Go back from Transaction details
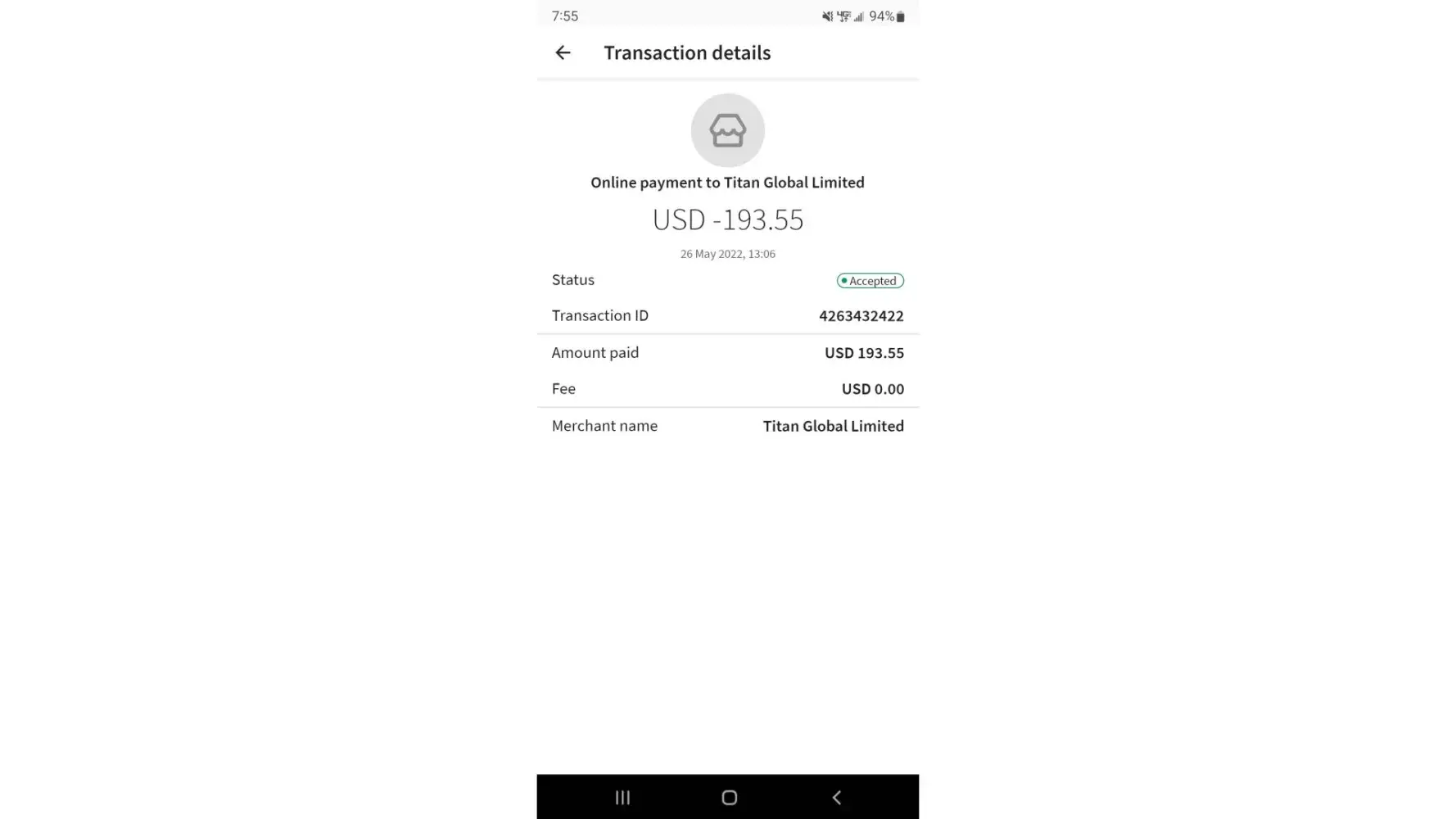The image size is (1456, 819). coord(563,53)
